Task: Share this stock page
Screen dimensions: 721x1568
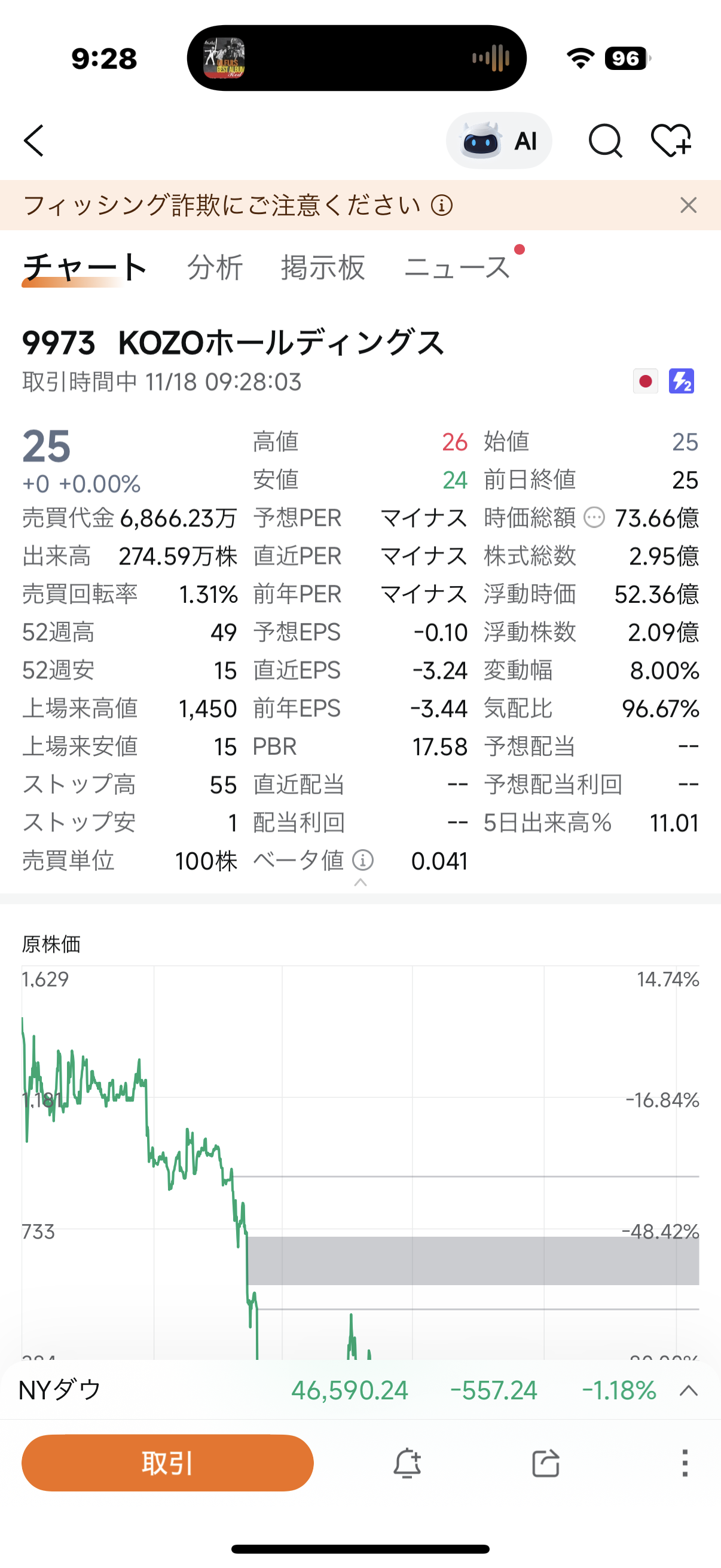Action: click(546, 1462)
